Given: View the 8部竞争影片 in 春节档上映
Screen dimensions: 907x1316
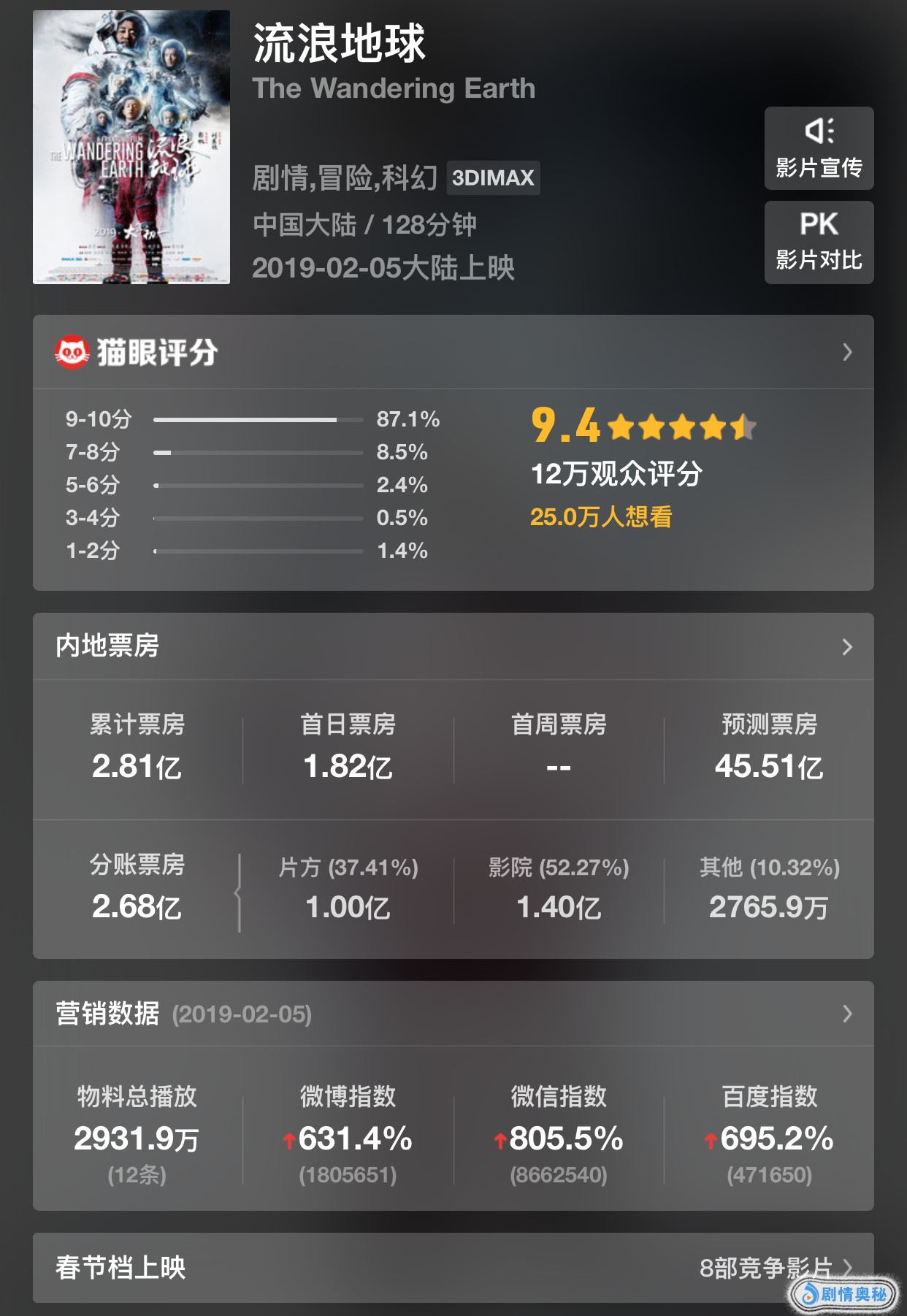Looking at the screenshot, I should 767,1268.
